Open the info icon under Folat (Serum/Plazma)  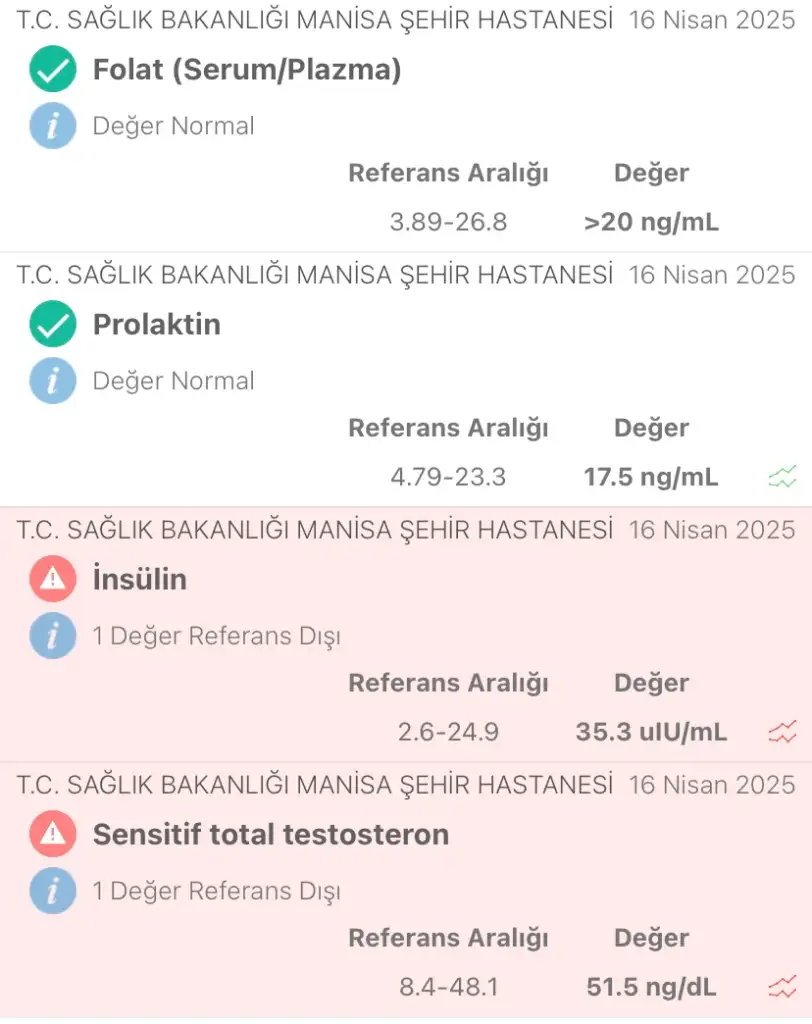click(53, 126)
